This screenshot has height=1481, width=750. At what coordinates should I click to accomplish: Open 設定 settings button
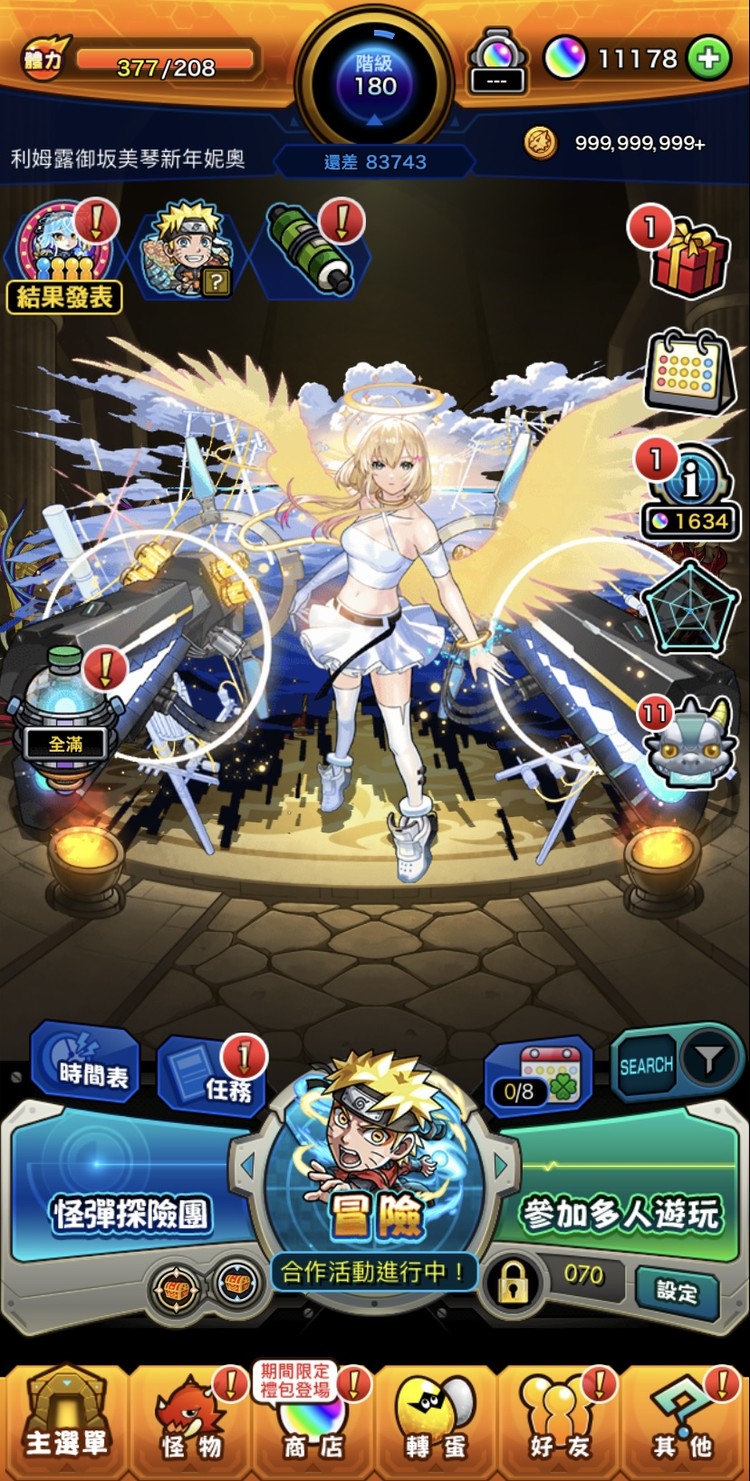[677, 1291]
